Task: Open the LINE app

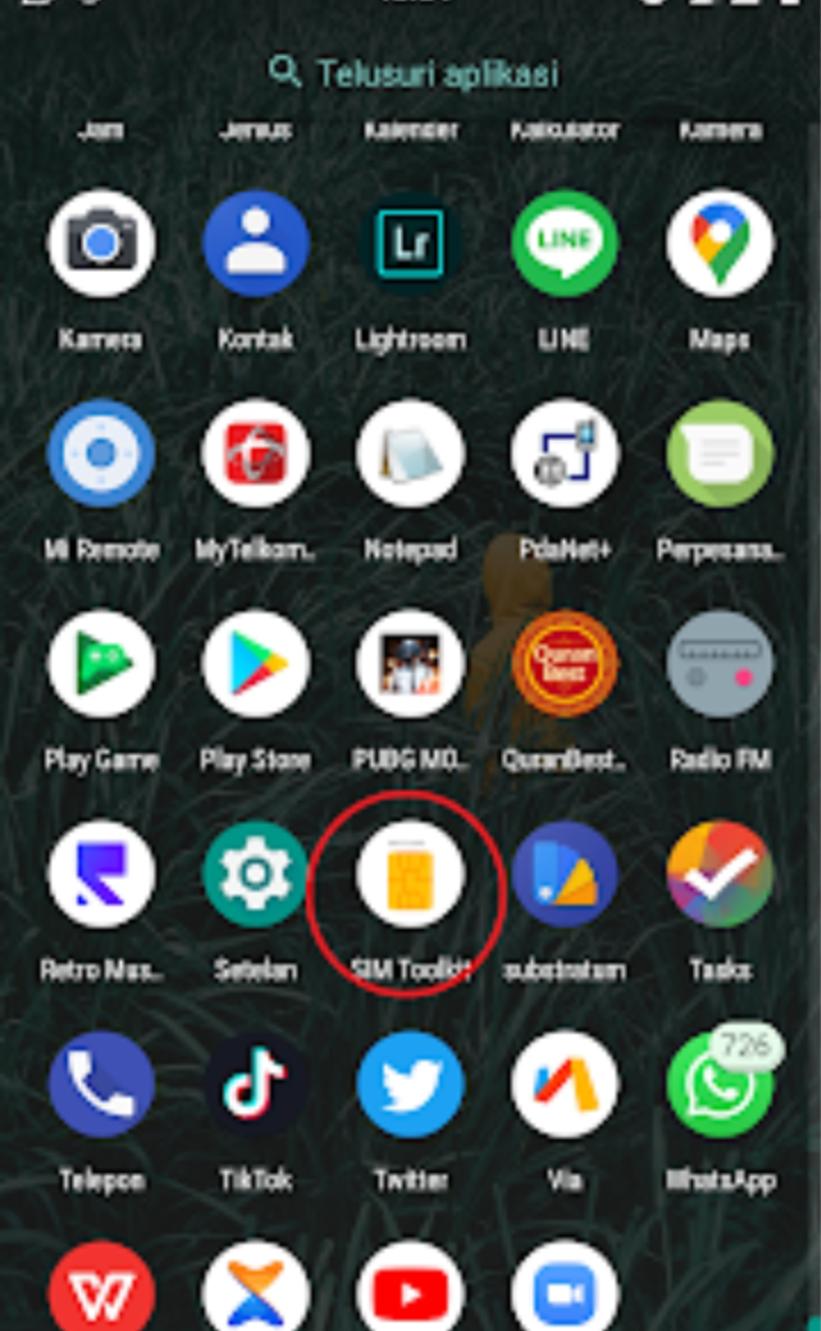Action: [564, 244]
